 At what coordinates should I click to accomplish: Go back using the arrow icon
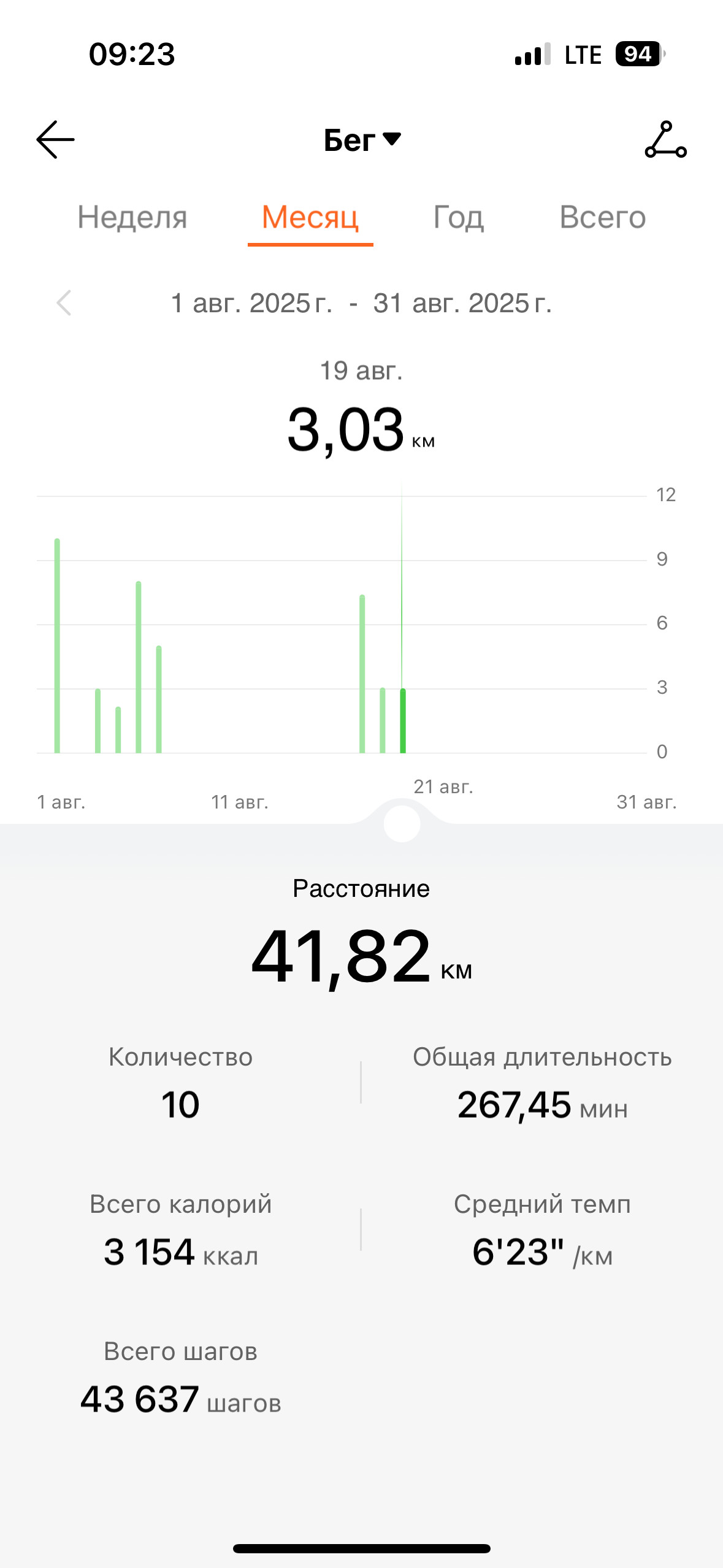[x=55, y=140]
